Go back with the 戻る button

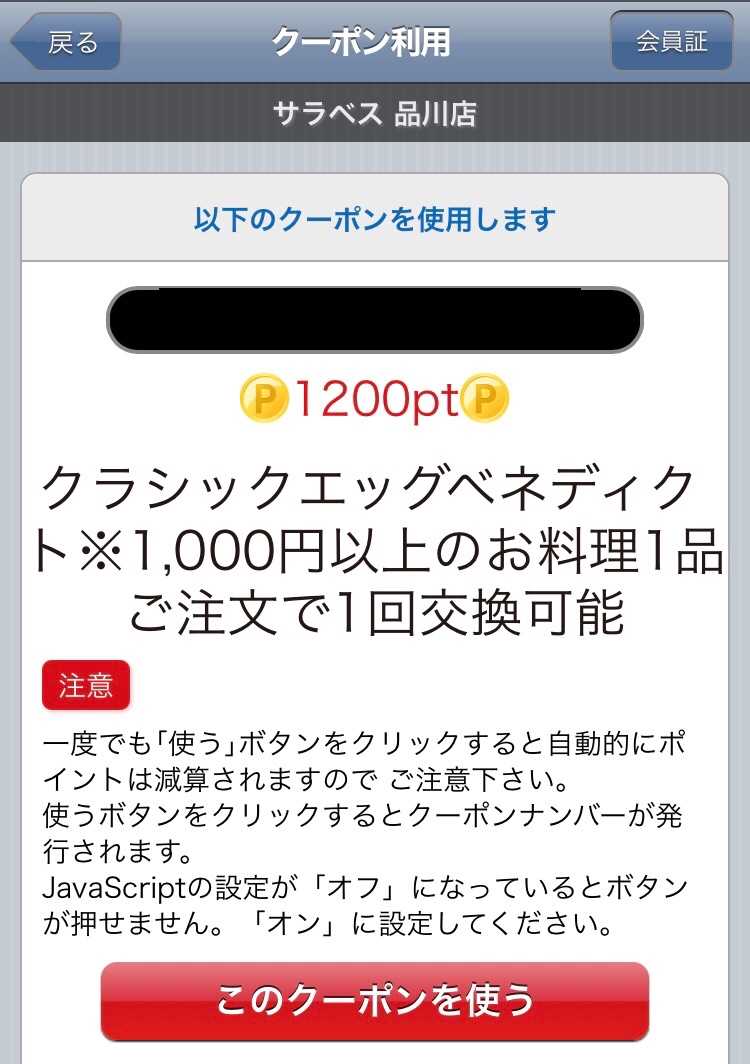pos(68,42)
